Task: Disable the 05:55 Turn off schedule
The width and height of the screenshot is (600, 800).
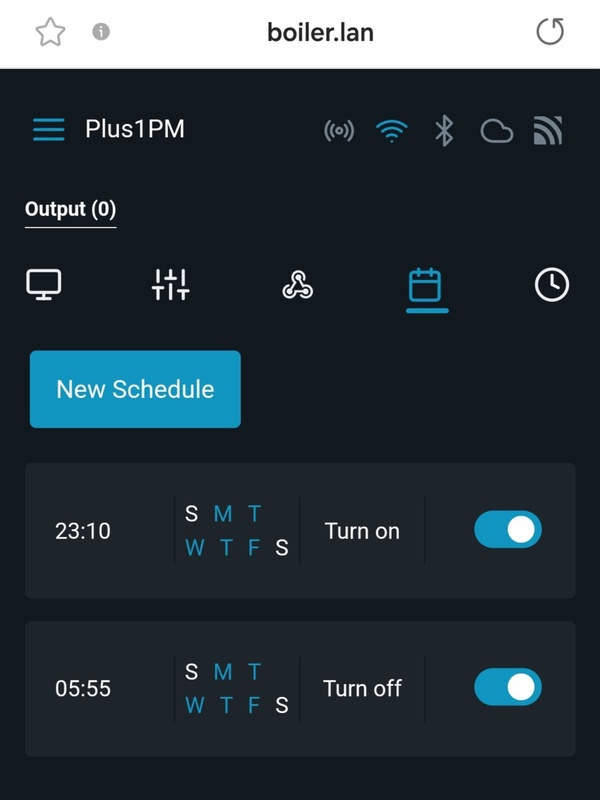Action: 508,688
